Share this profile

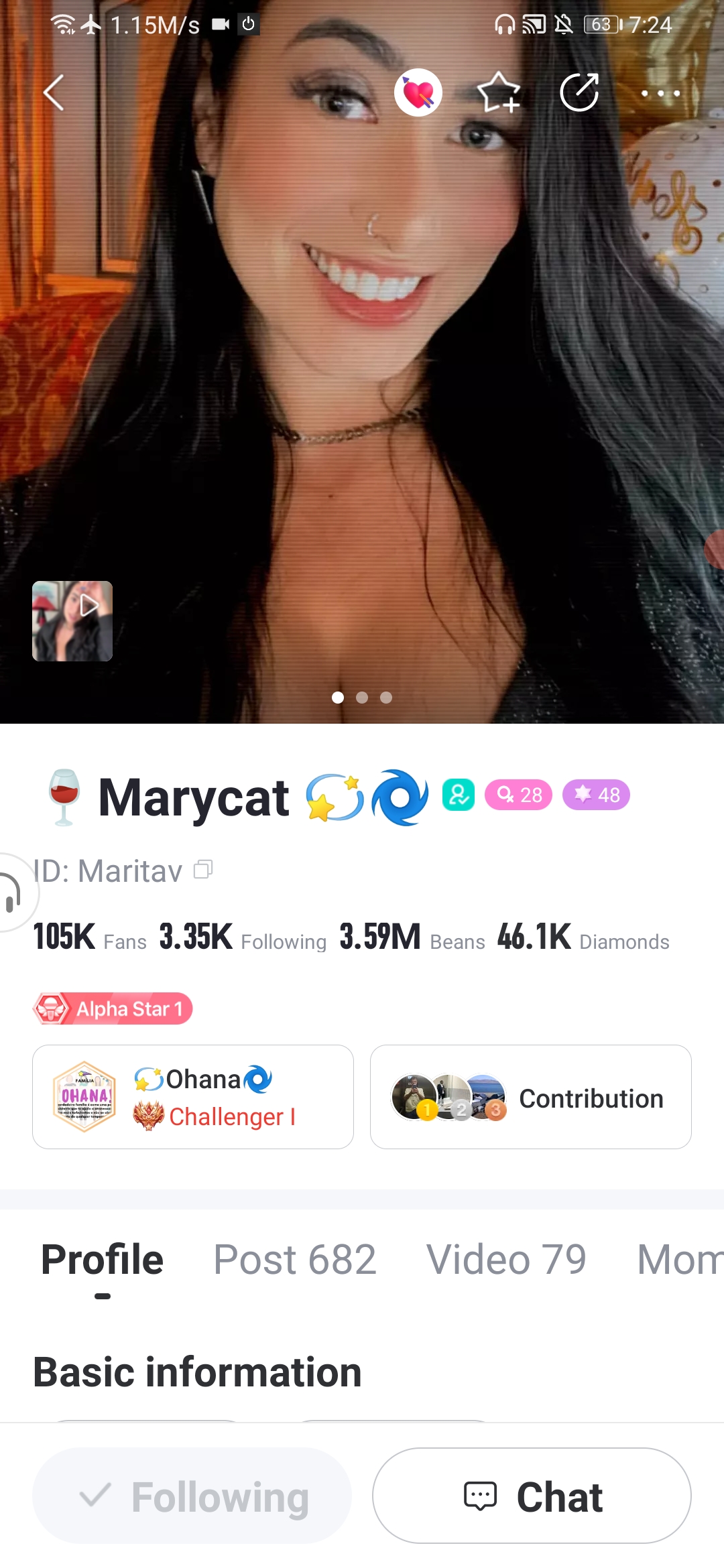point(579,92)
